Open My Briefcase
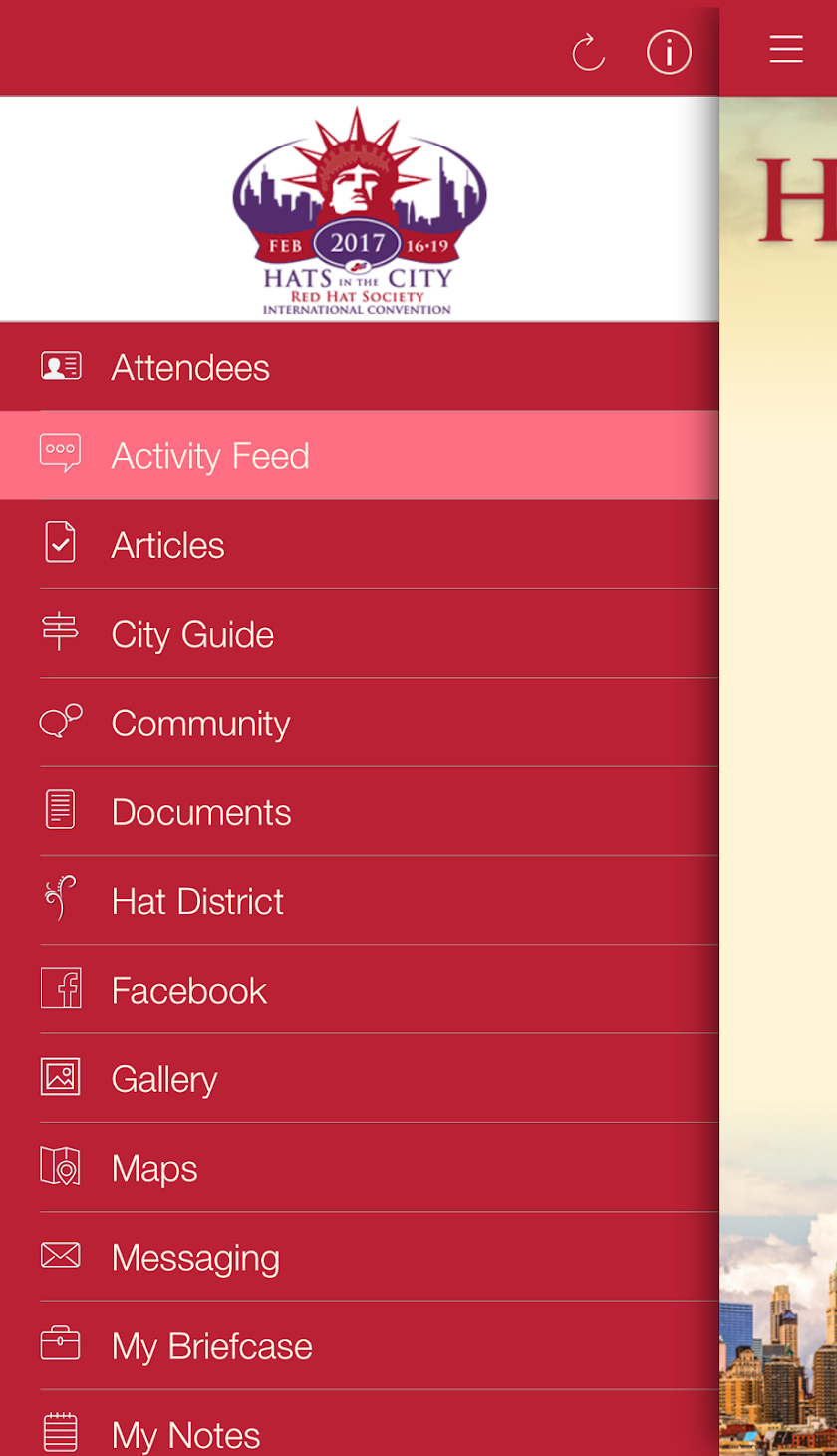Screen dimensions: 837x1456 coord(211,1346)
